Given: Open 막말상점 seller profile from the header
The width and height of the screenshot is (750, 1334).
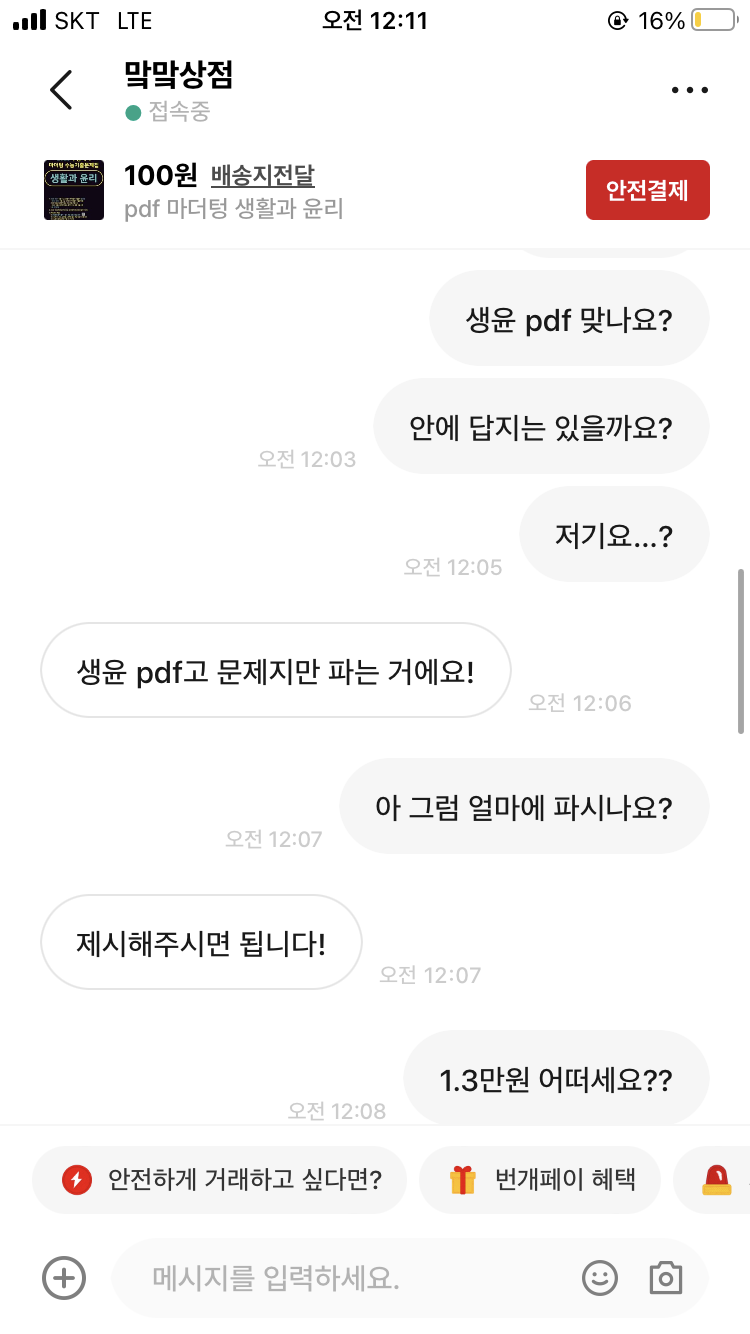Looking at the screenshot, I should click(179, 75).
